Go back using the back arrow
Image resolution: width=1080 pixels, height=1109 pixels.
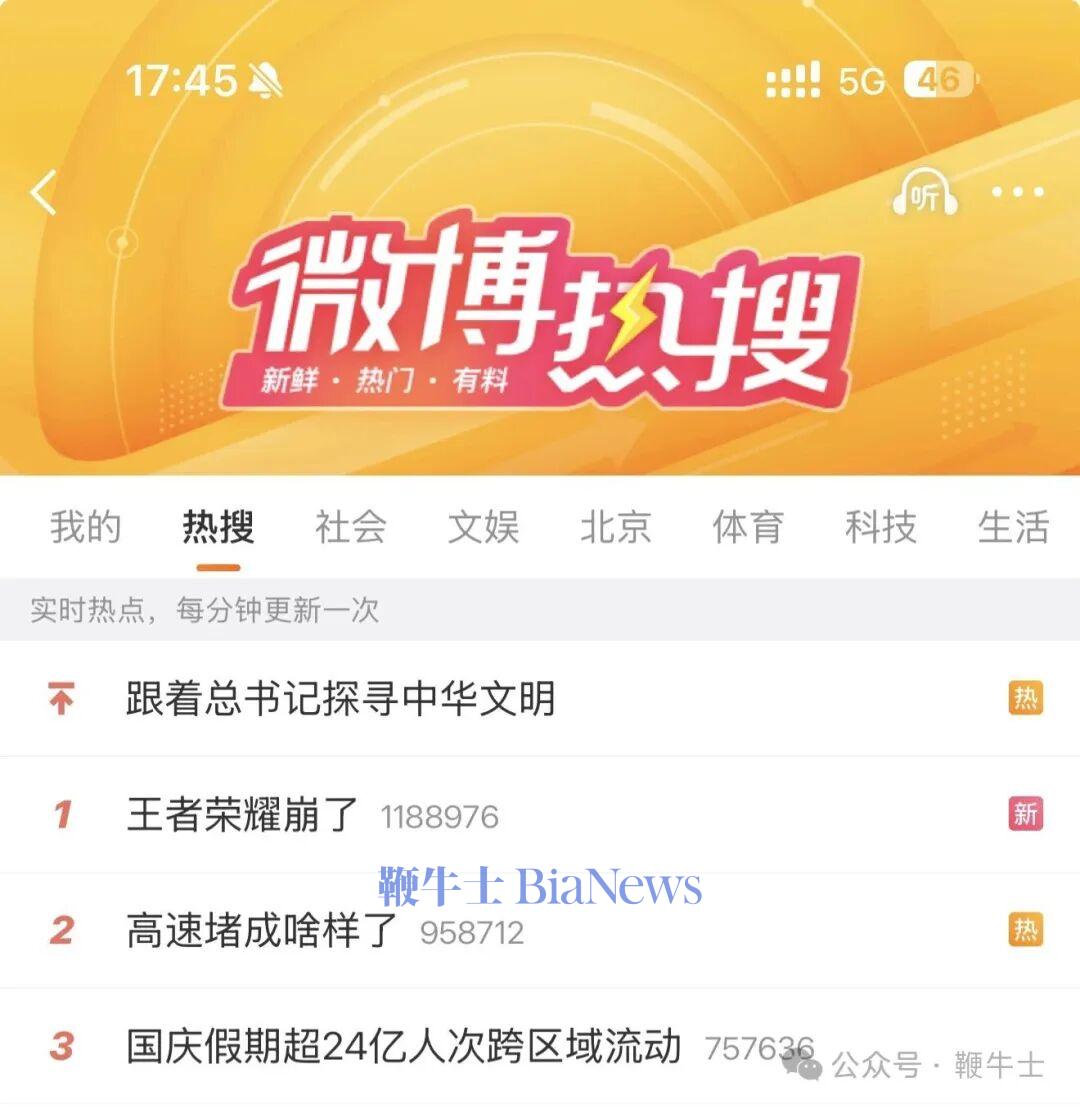(43, 193)
